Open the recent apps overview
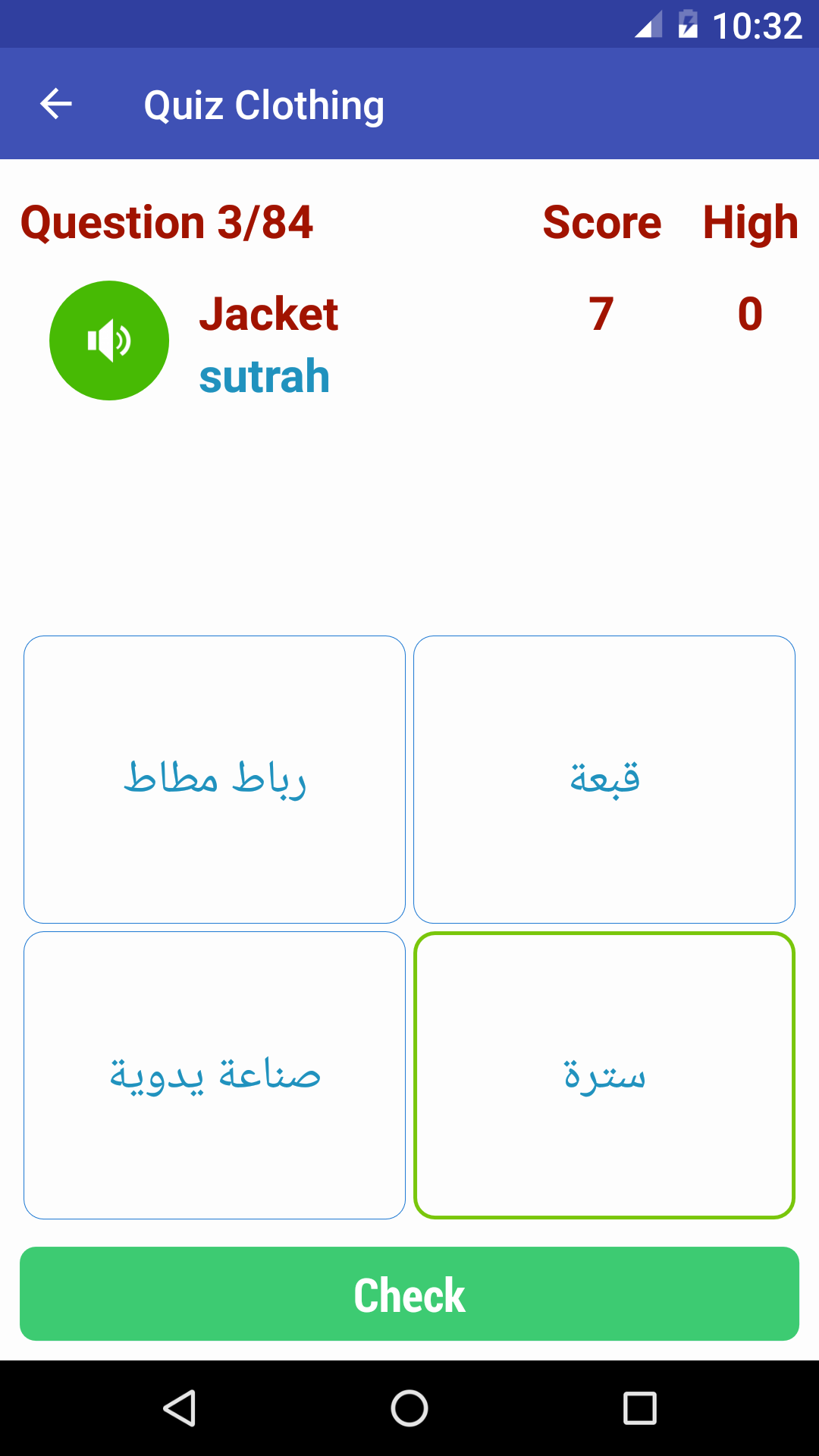Screen dimensions: 819x1456 pos(639,1408)
